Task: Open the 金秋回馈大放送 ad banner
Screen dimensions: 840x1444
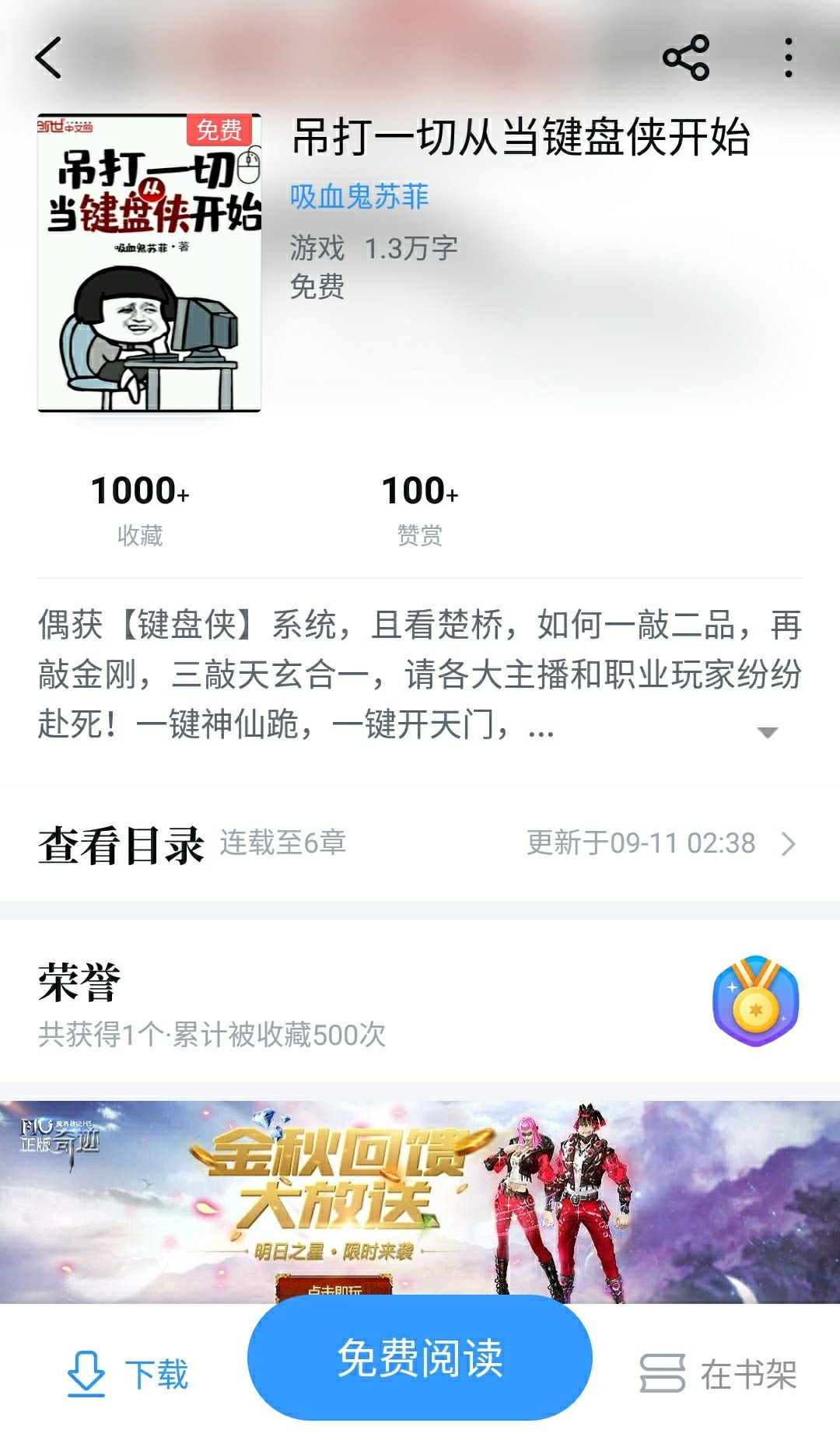Action: 420,1200
